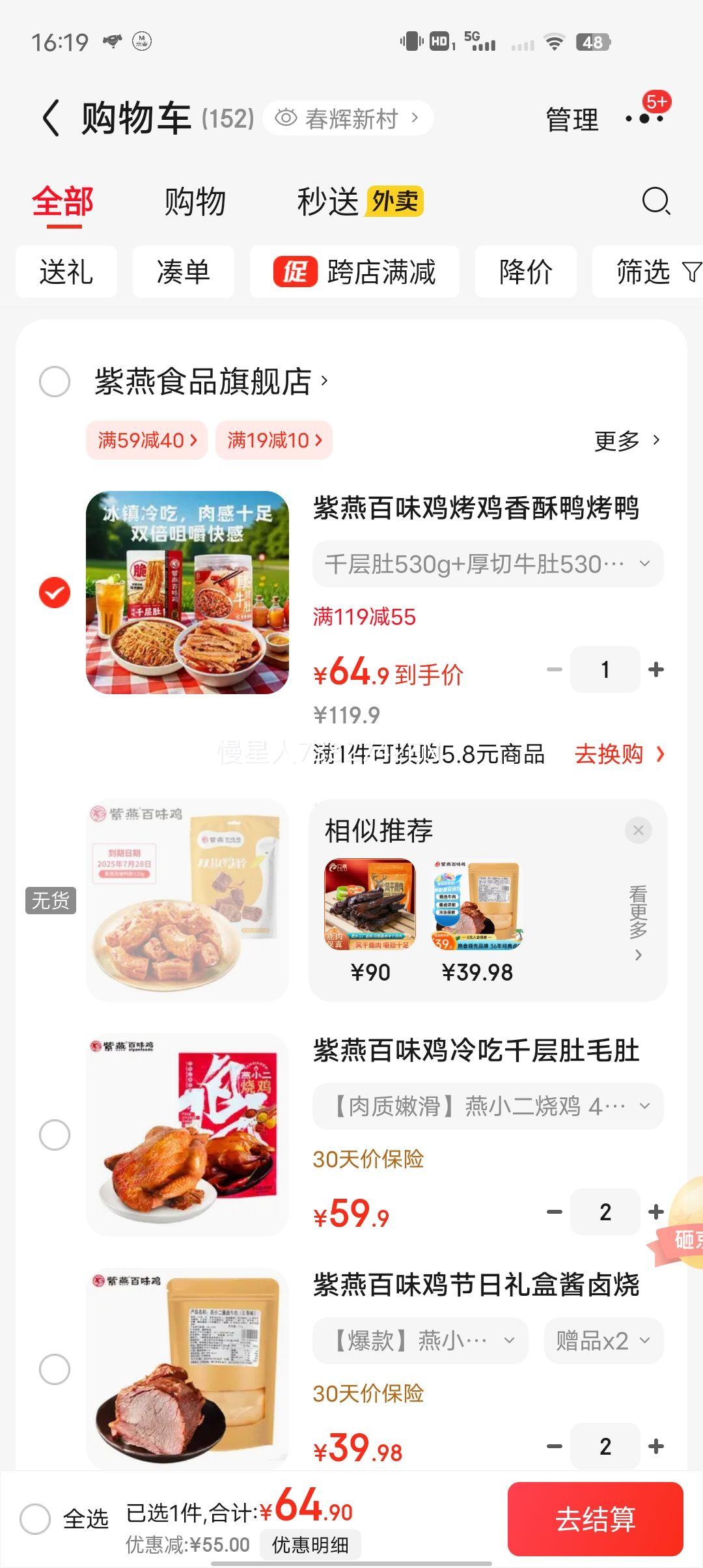
Task: Tap 去结算 to check out
Action: pos(595,1519)
